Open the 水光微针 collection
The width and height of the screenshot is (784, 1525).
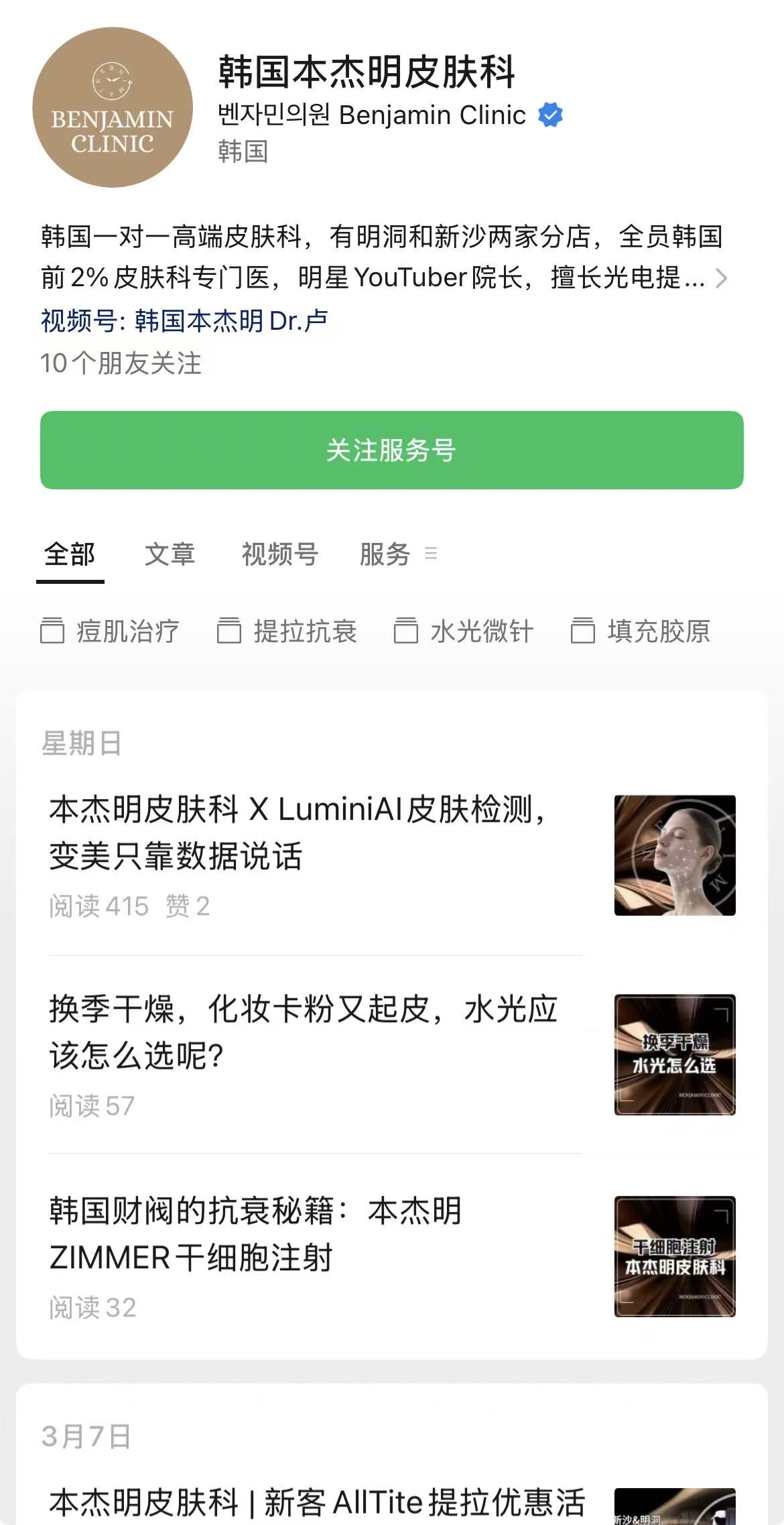464,631
